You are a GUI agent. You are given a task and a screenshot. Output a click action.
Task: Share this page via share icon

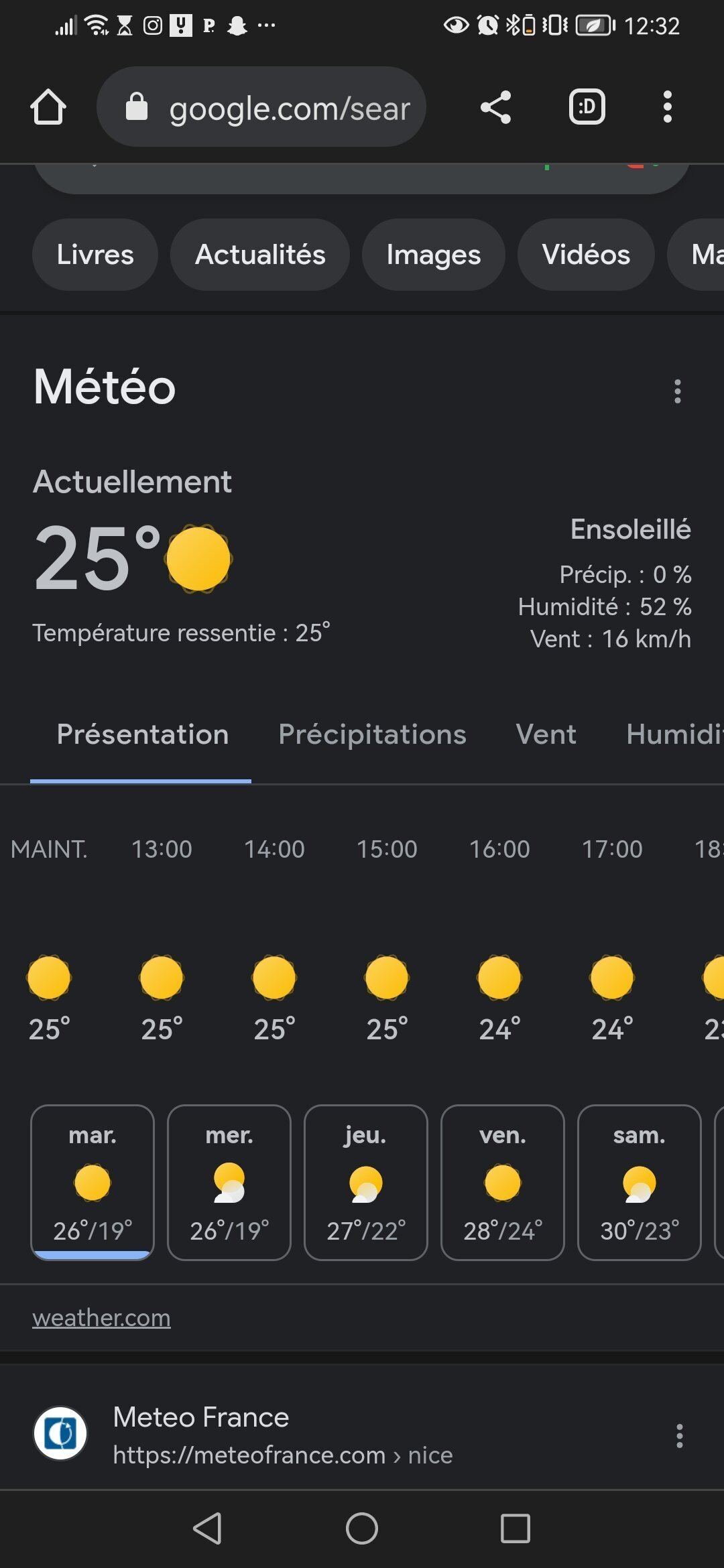coord(496,107)
